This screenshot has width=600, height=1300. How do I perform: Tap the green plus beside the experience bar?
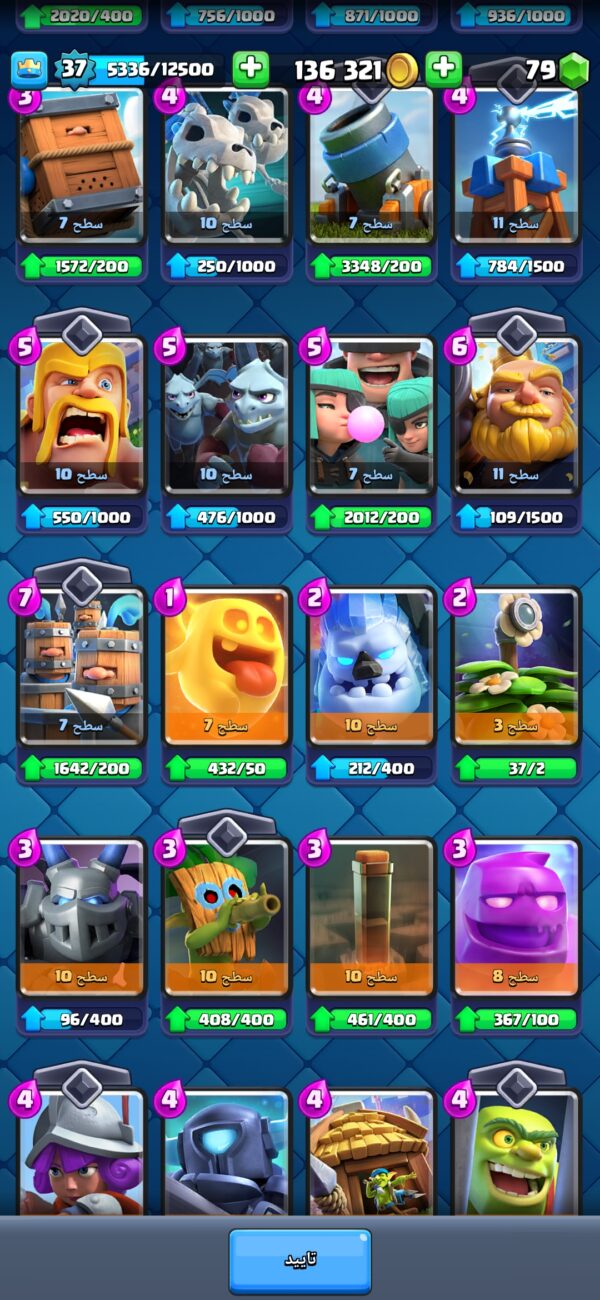pos(250,70)
